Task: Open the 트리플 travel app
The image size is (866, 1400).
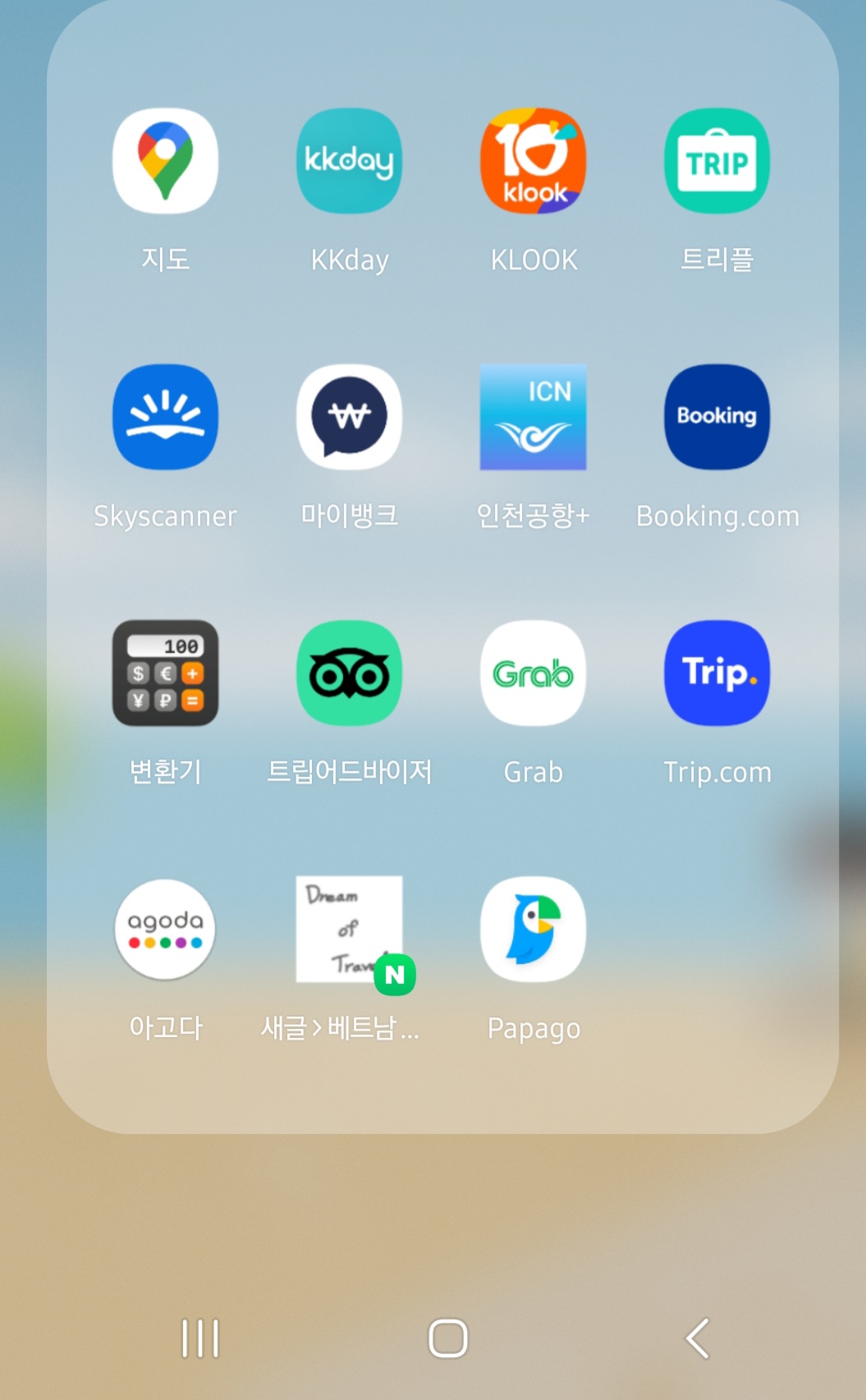Action: [717, 161]
